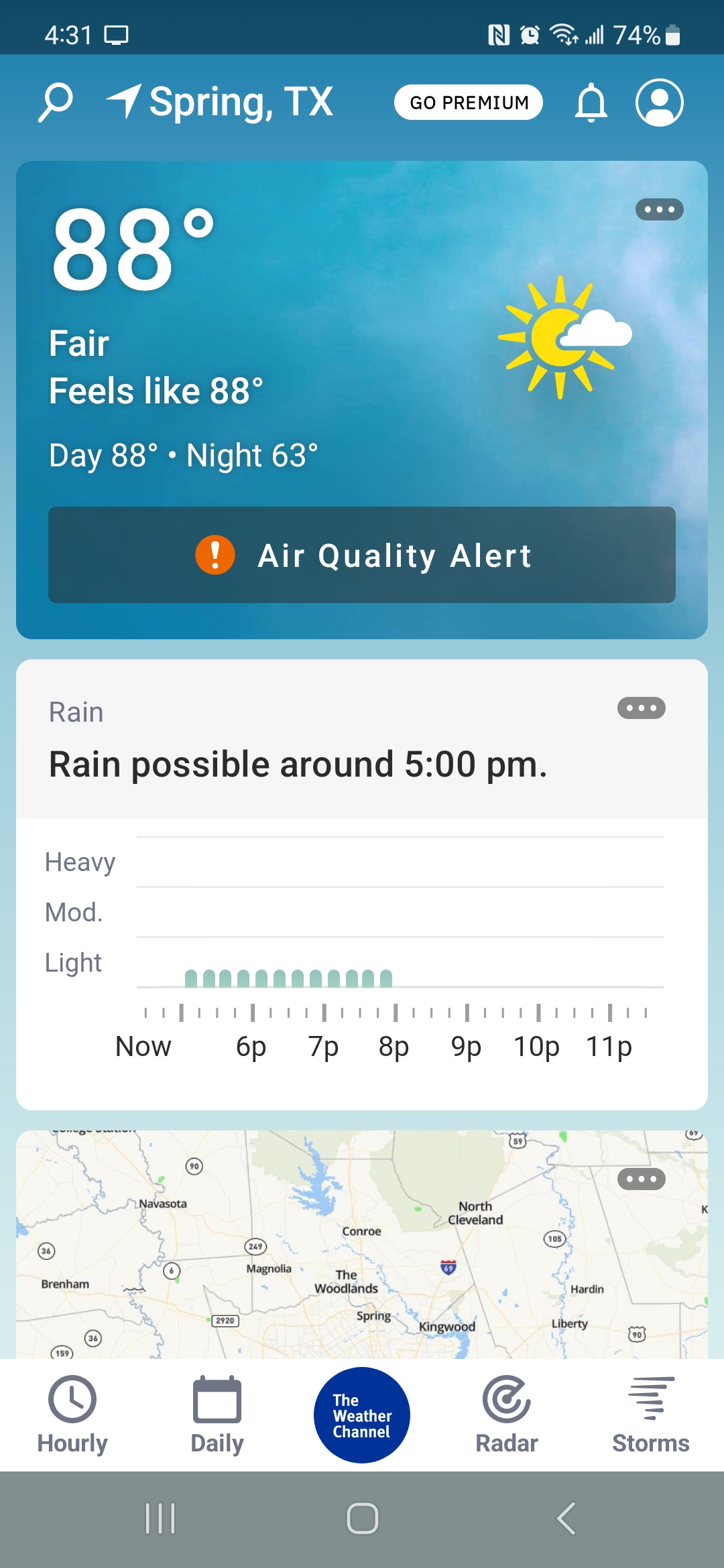The height and width of the screenshot is (1568, 724).
Task: Open the map card options menu
Action: point(642,1179)
